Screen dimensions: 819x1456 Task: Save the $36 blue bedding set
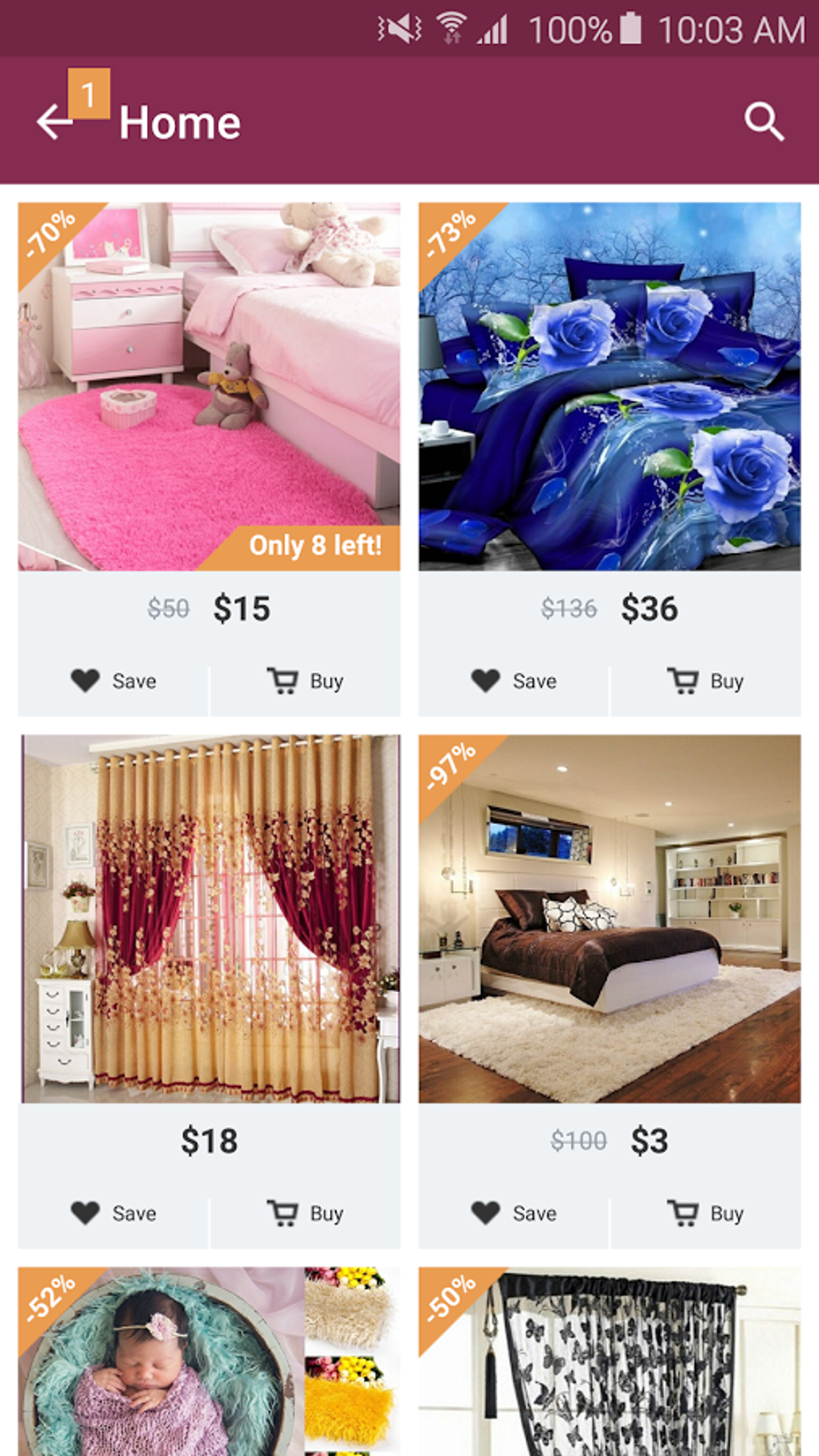pos(514,681)
